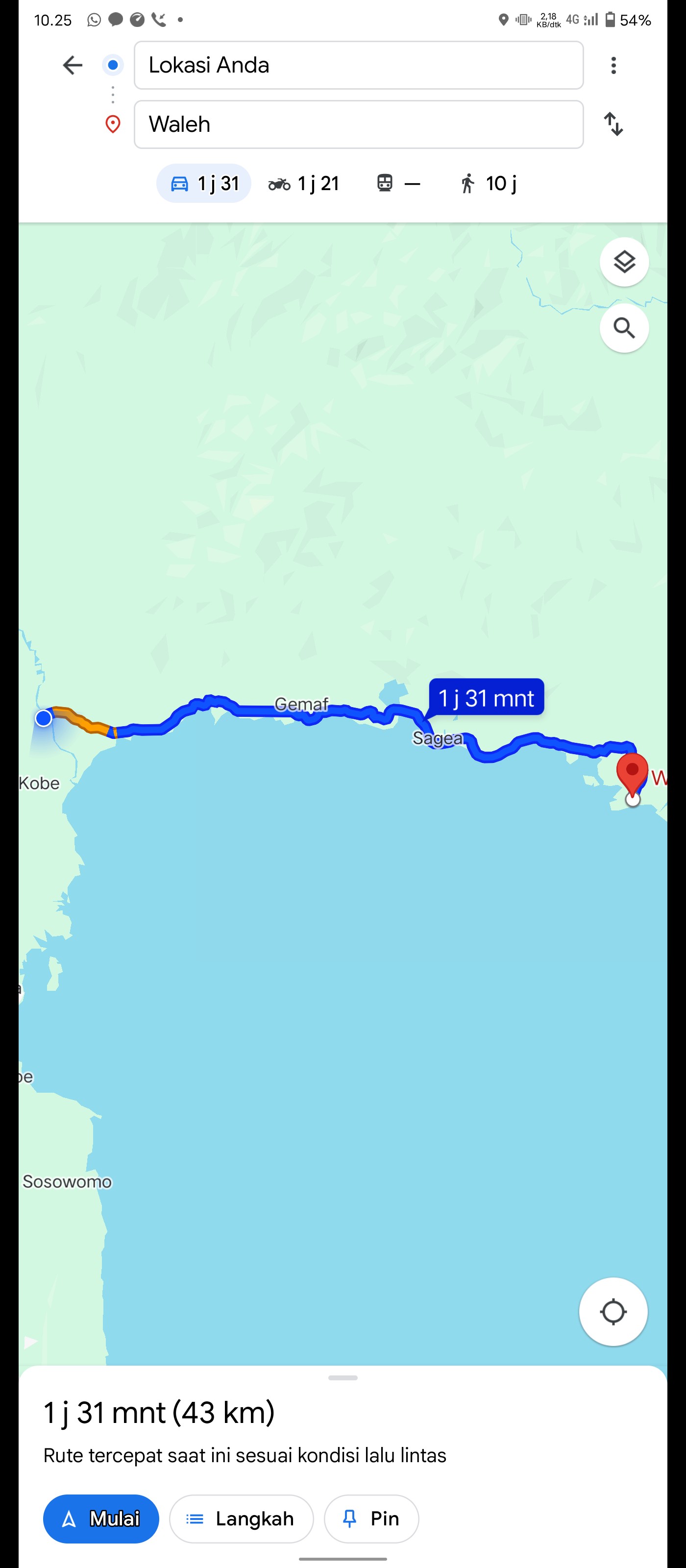Search along the route

coord(624,328)
